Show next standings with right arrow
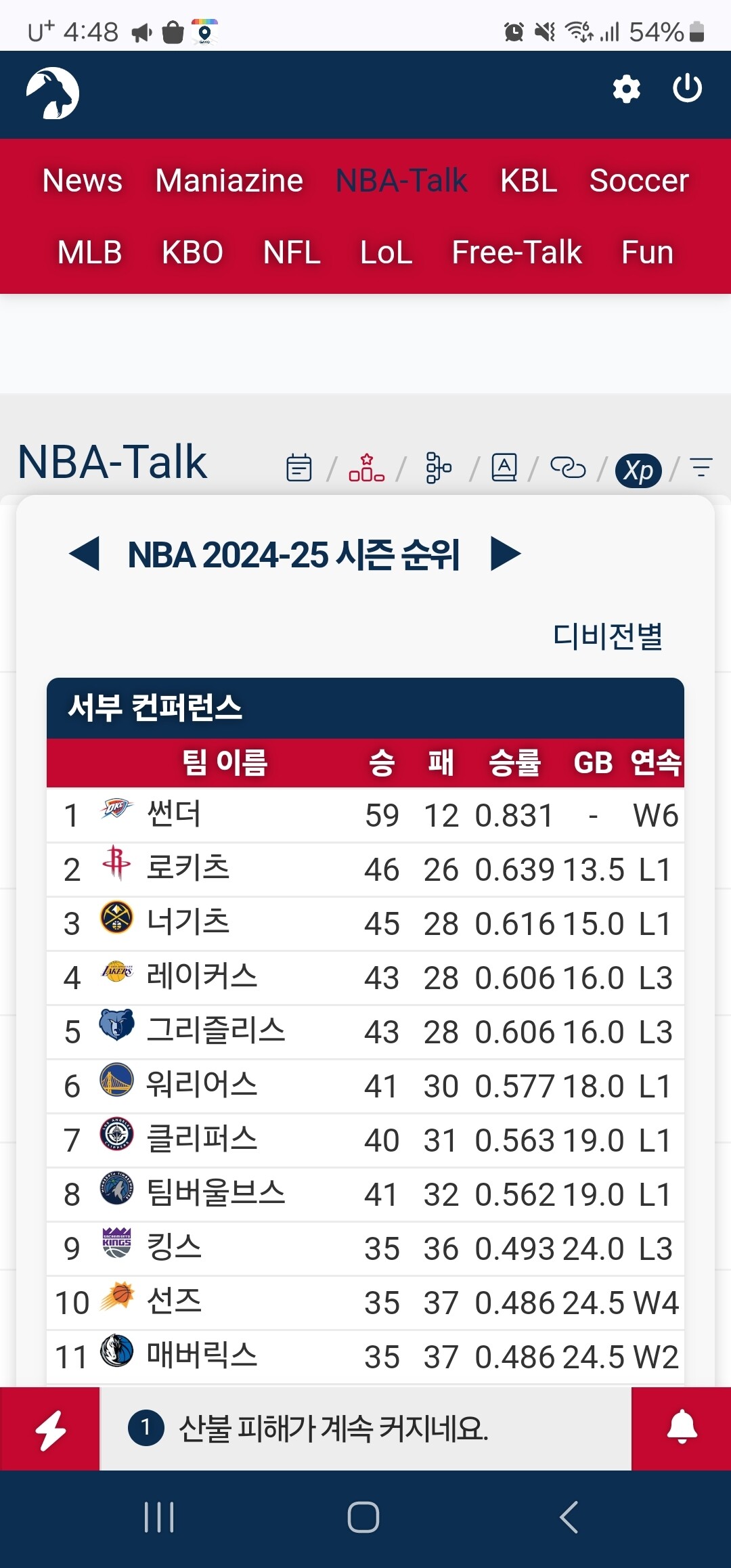 coord(505,554)
